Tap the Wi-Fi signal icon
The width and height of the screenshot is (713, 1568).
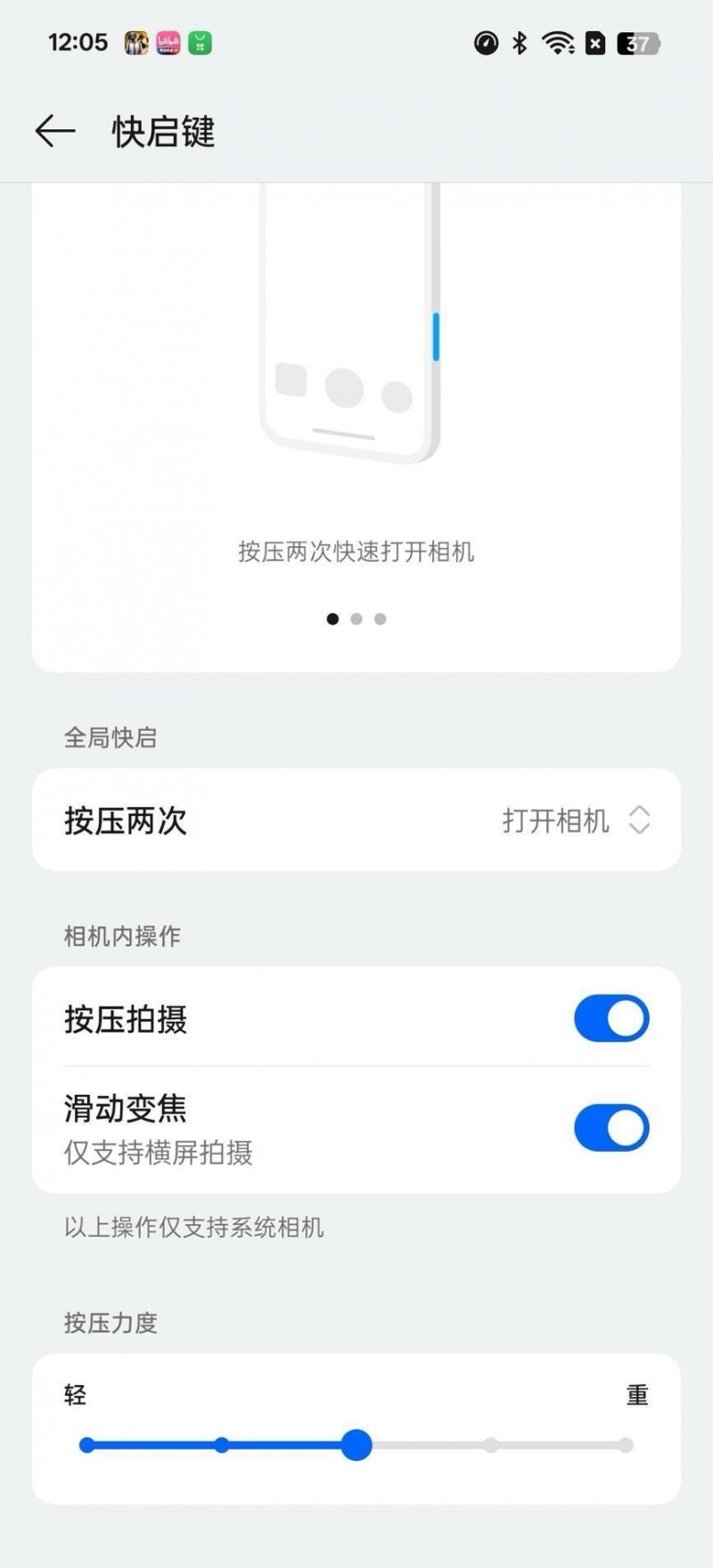[x=557, y=43]
